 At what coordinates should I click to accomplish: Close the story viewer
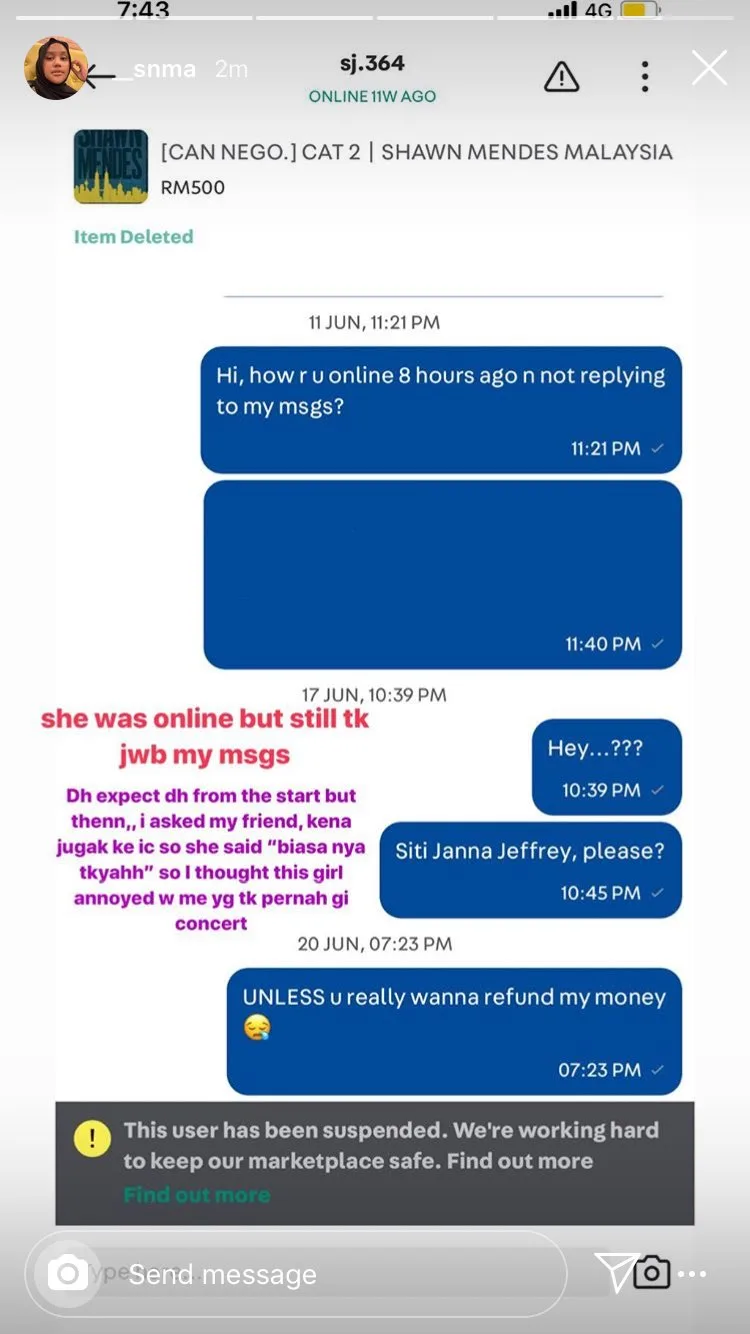tap(709, 68)
